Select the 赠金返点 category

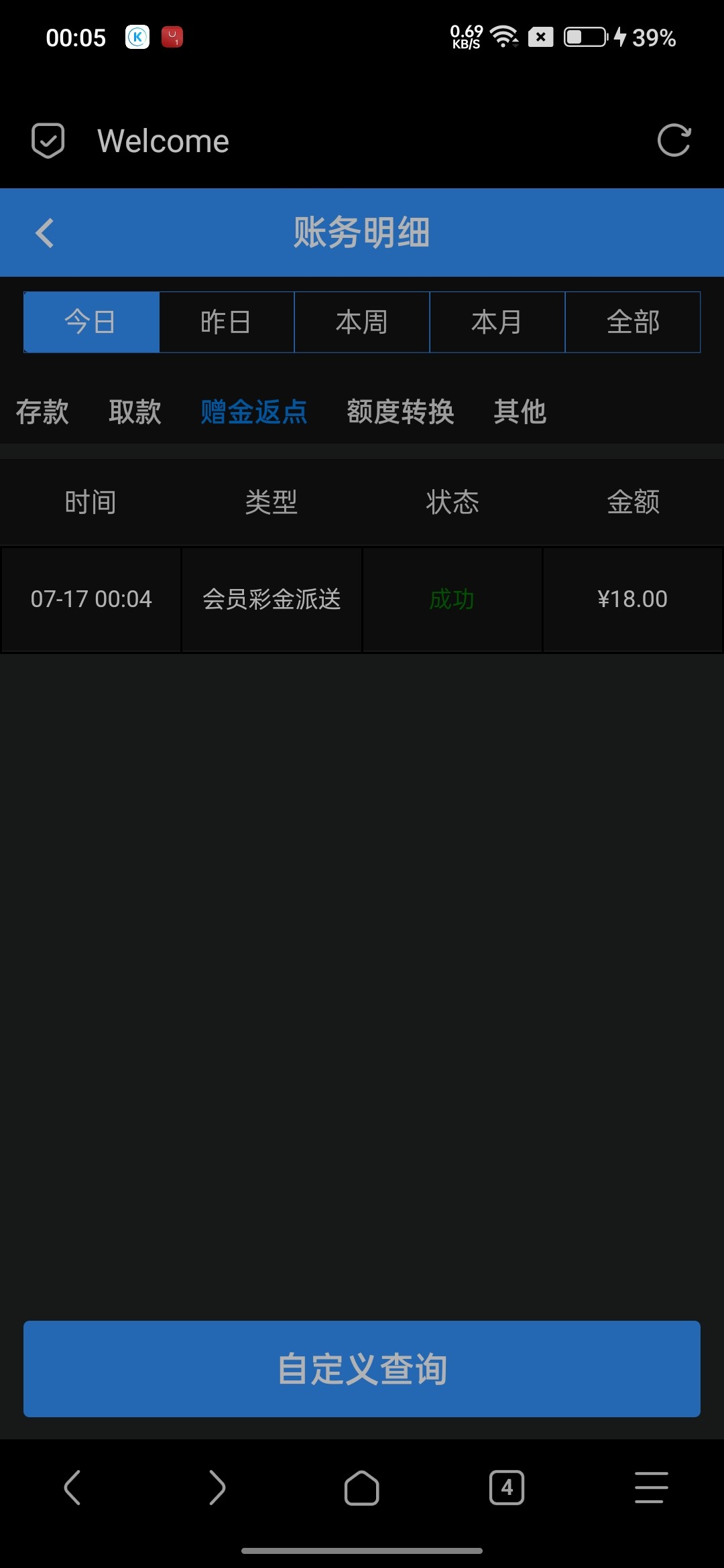[x=254, y=411]
